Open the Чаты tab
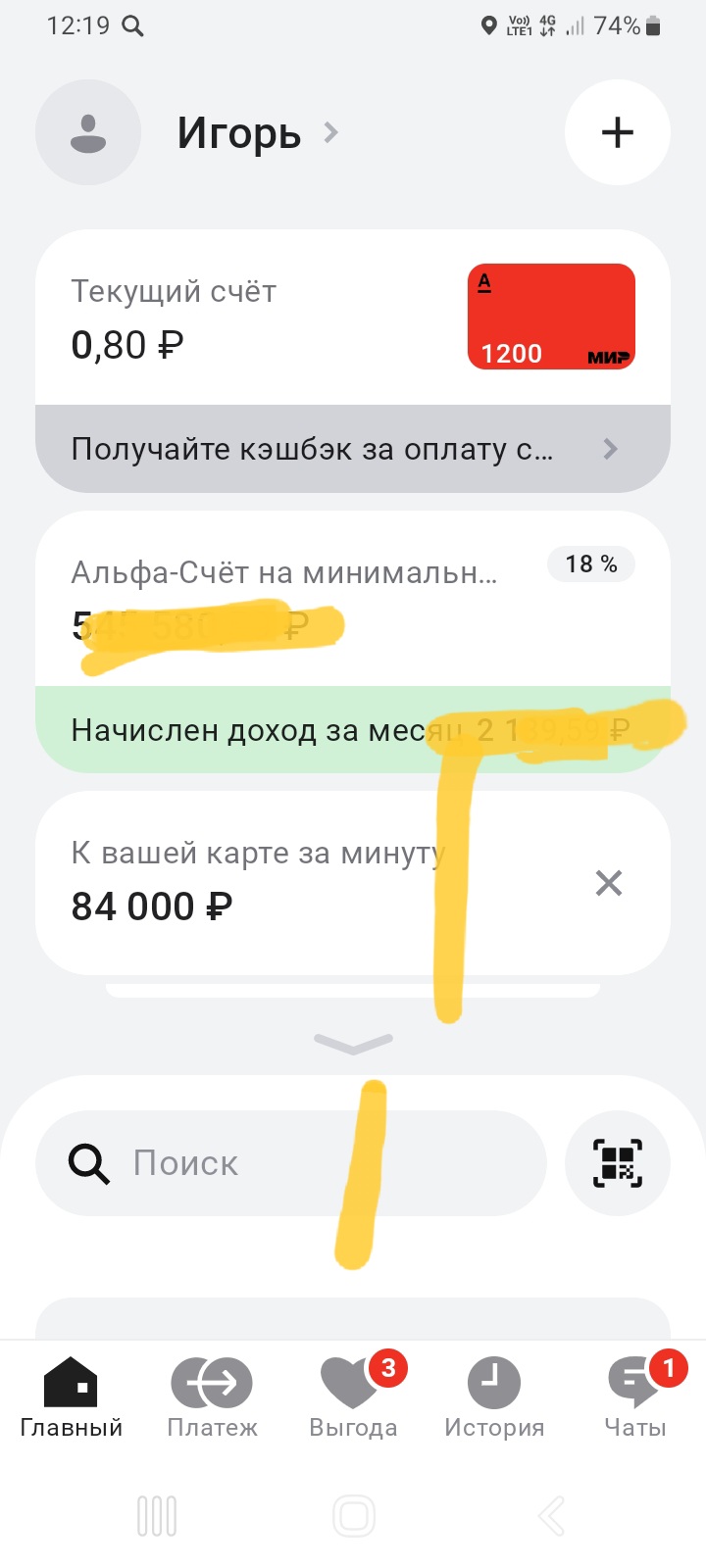Viewport: 706px width, 1568px height. [x=635, y=1397]
